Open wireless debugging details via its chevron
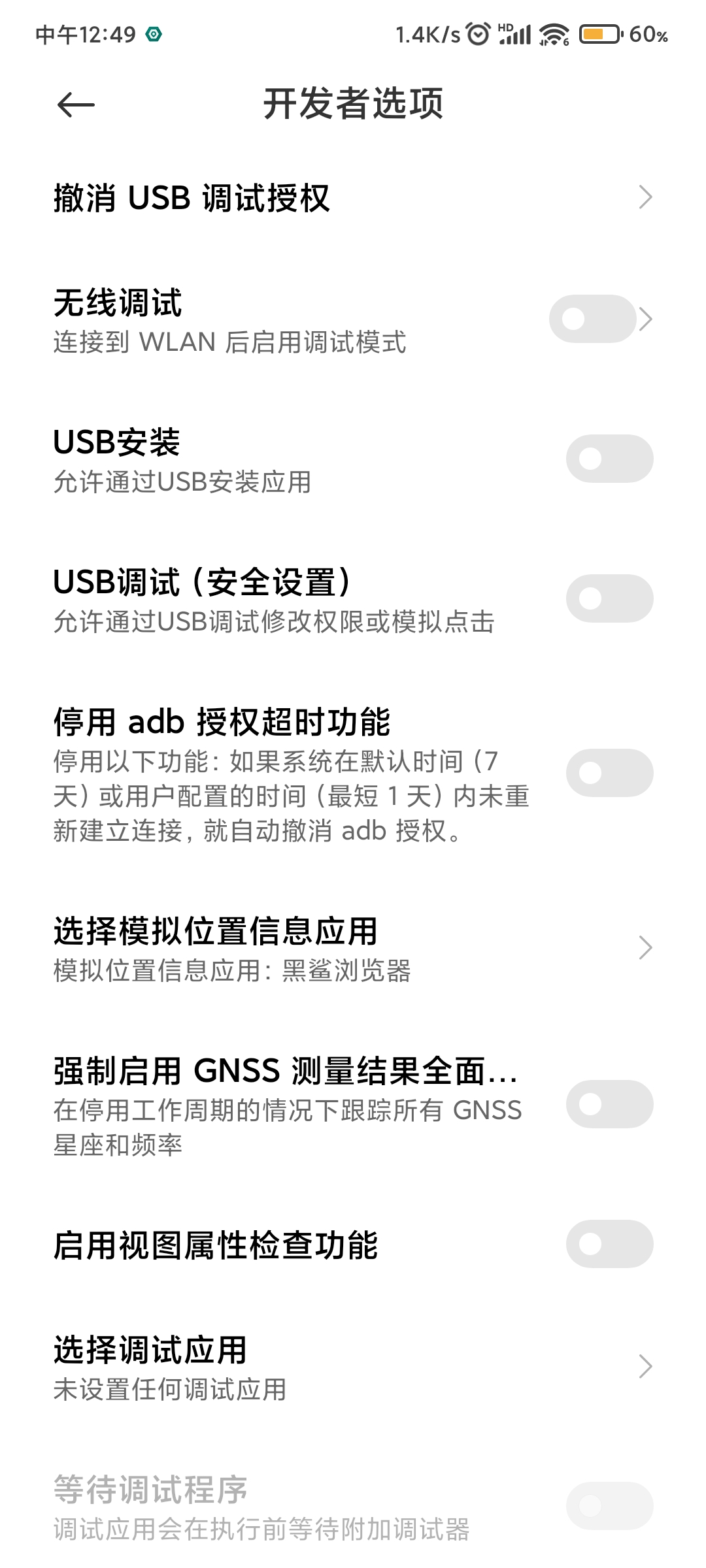This screenshot has width=706, height=1568. pos(646,319)
